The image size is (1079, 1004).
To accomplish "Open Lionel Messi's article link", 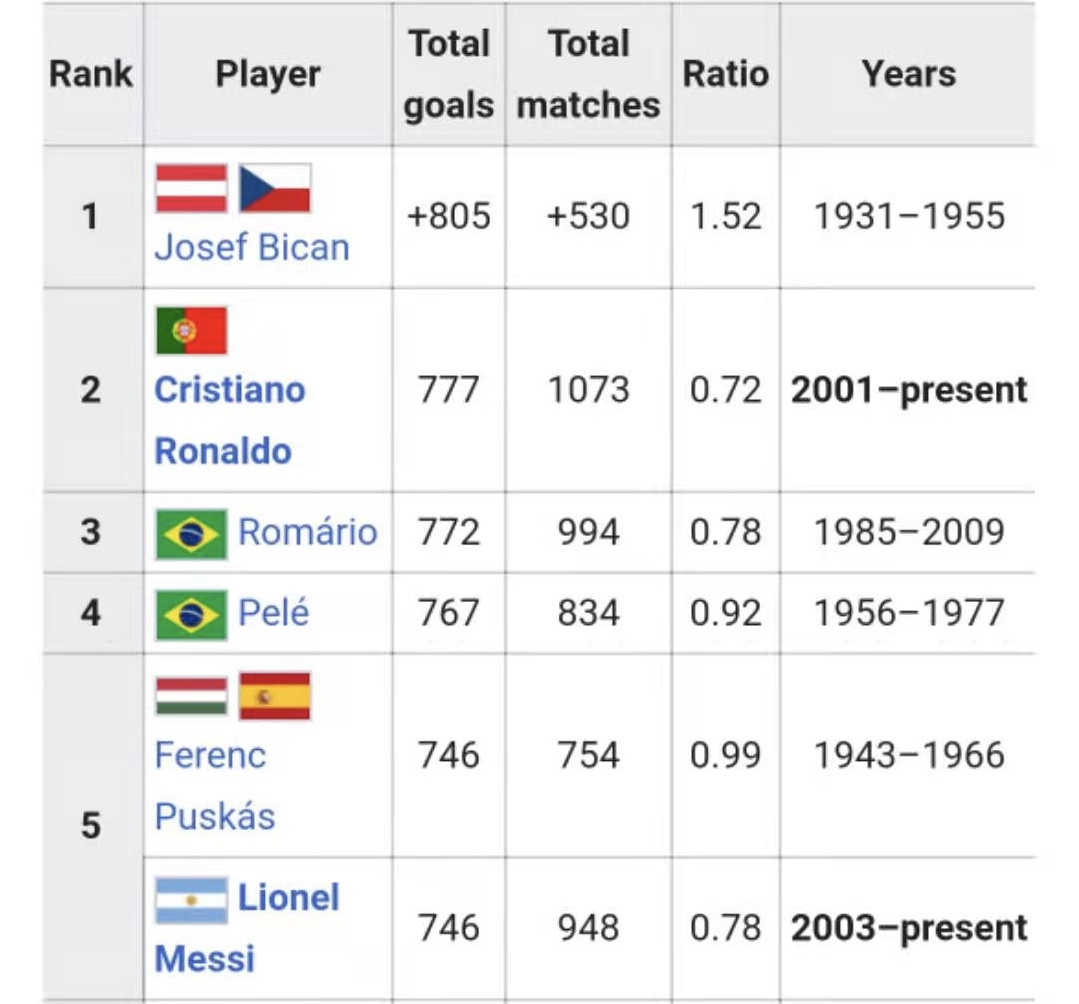I will 288,898.
